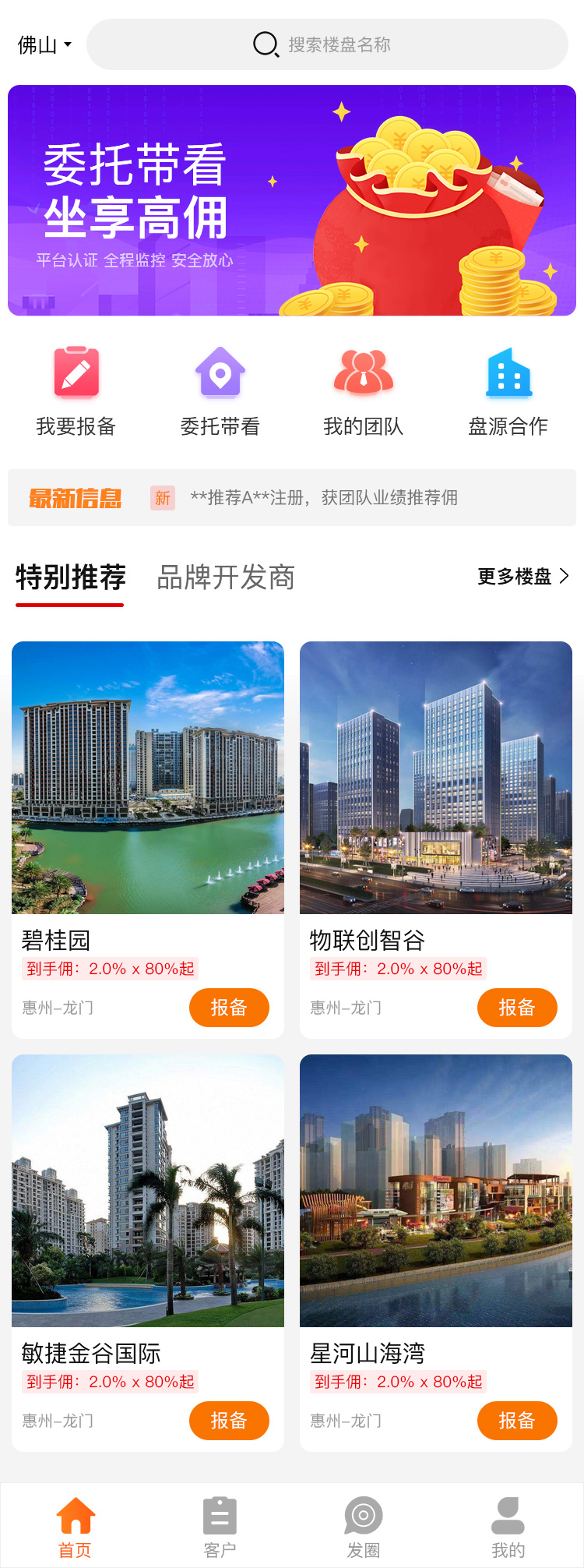This screenshot has height=1568, width=584.
Task: Open the 物联创智谷 property card
Action: (x=436, y=779)
